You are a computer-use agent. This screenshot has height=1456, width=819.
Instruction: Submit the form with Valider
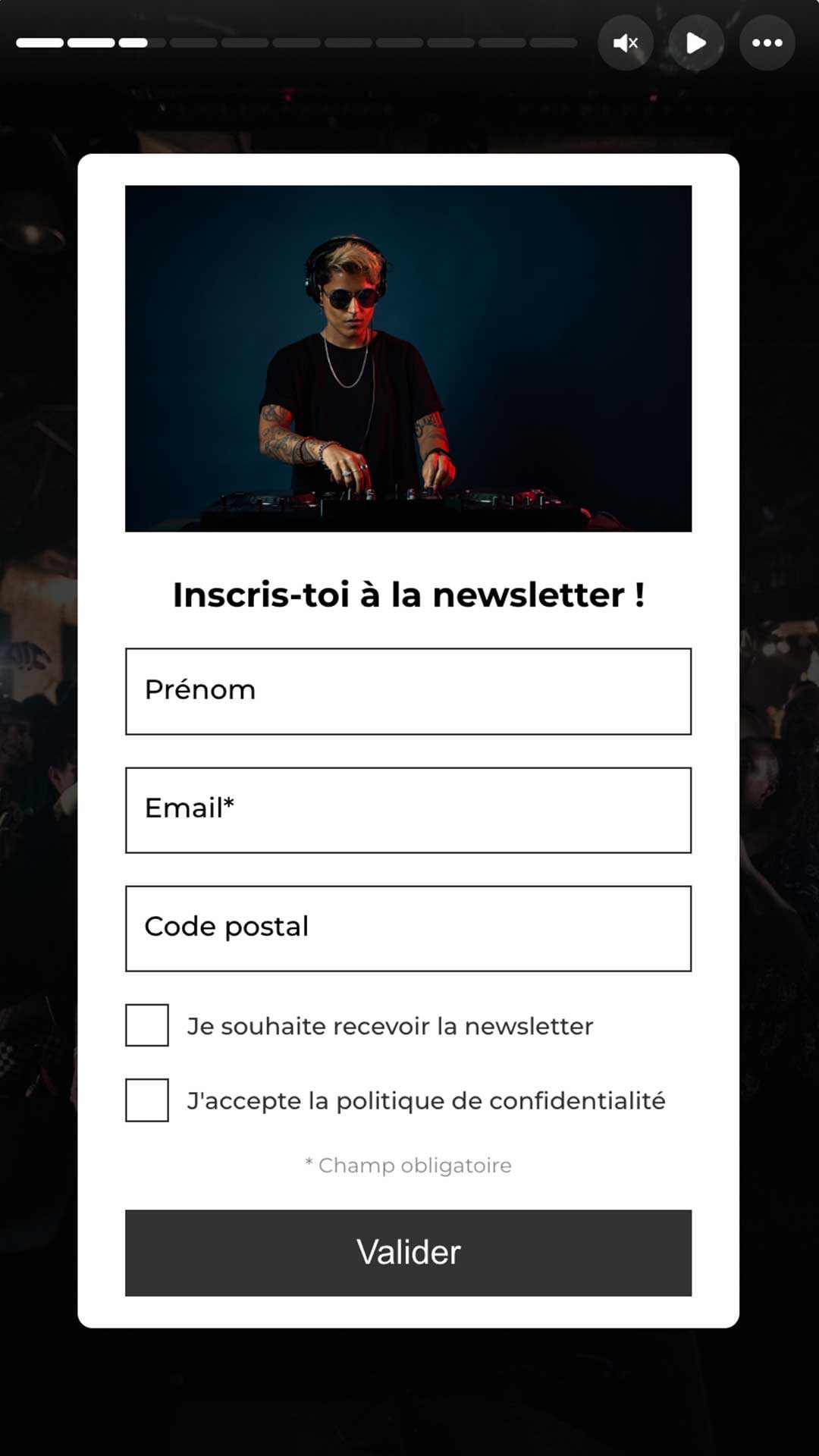408,1253
